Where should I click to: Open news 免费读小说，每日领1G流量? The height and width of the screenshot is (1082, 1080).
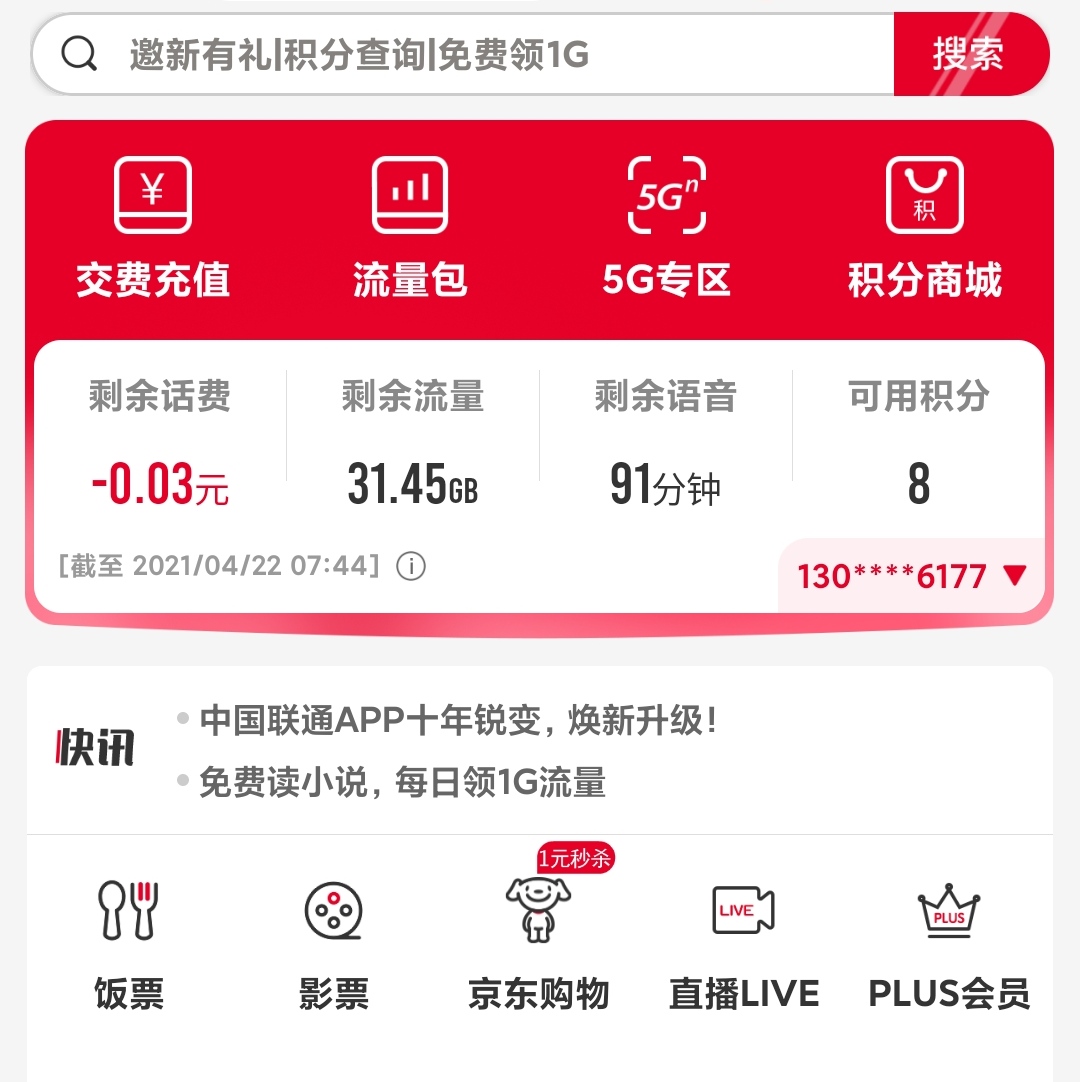[x=402, y=782]
